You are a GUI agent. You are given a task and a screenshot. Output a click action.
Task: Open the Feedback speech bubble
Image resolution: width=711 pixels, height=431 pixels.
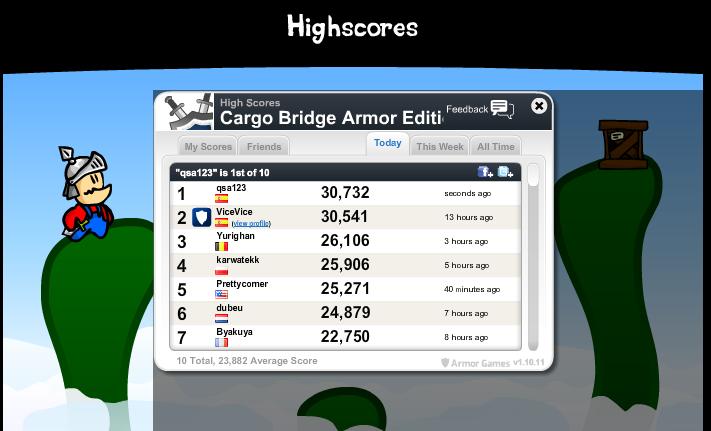502,110
